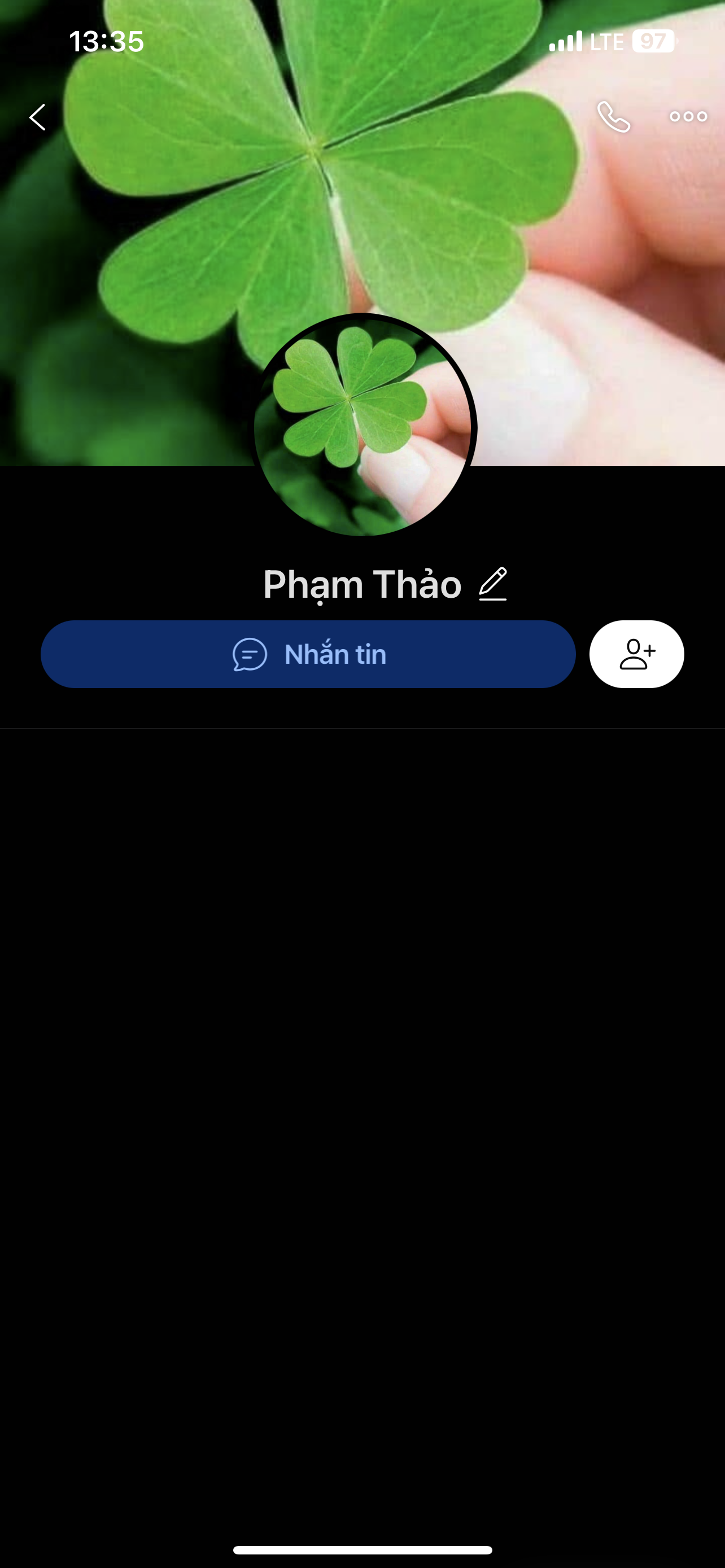
Task: Tap the Nhắn tin message button
Action: tap(308, 654)
